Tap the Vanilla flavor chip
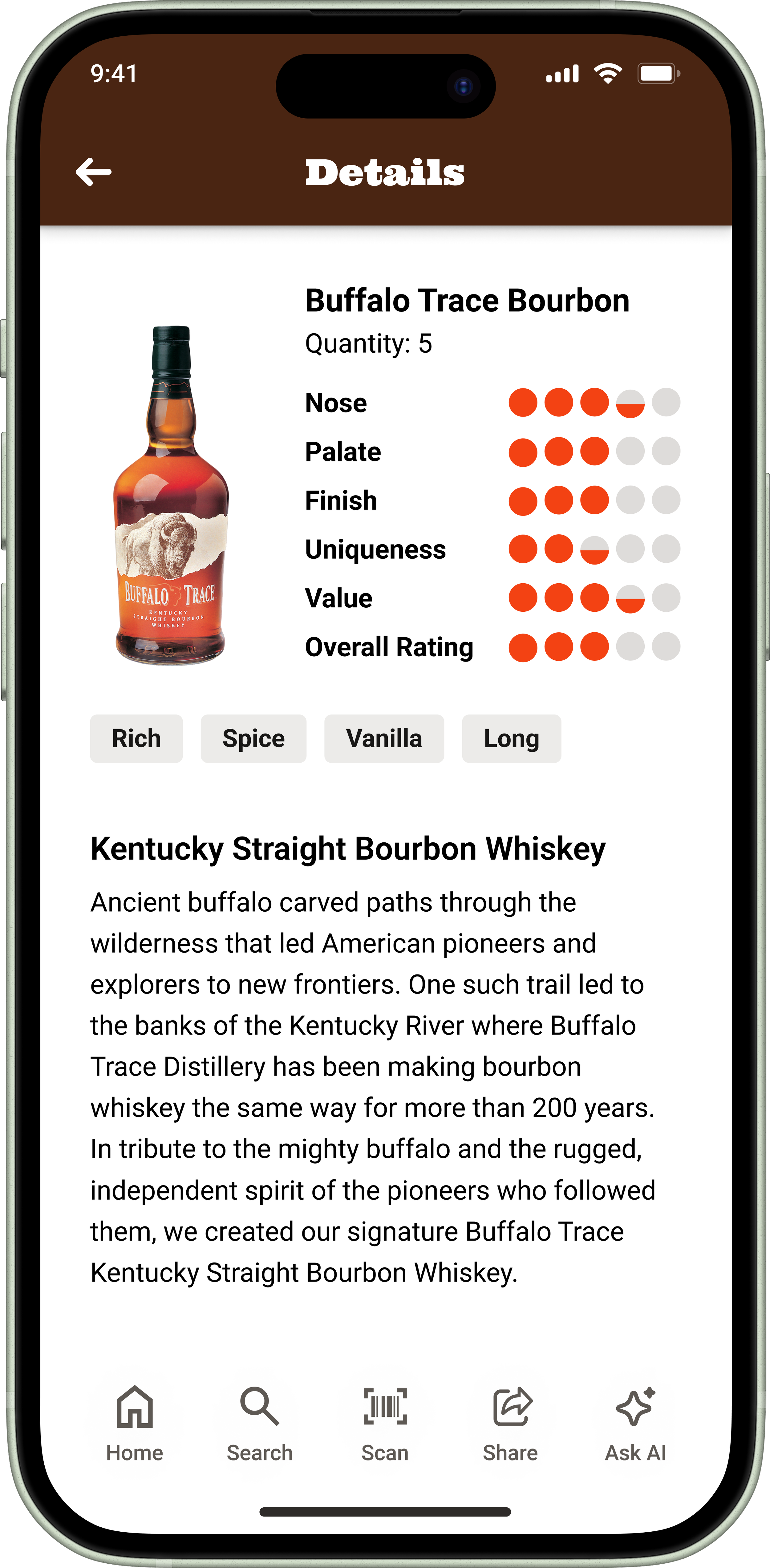 tap(384, 738)
